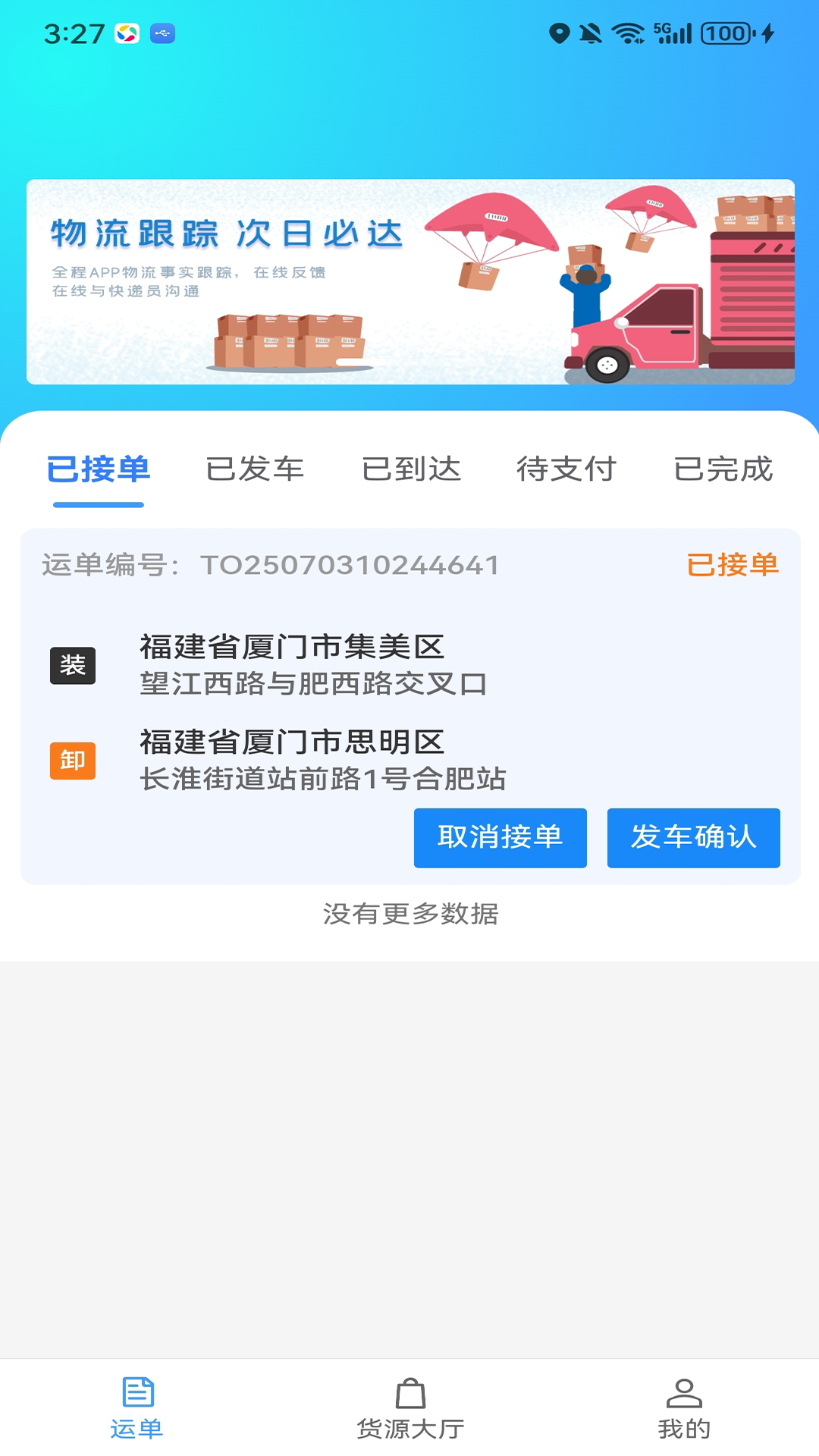Tap the Wi-Fi icon in the status bar
Image resolution: width=819 pixels, height=1456 pixels.
pos(627,32)
